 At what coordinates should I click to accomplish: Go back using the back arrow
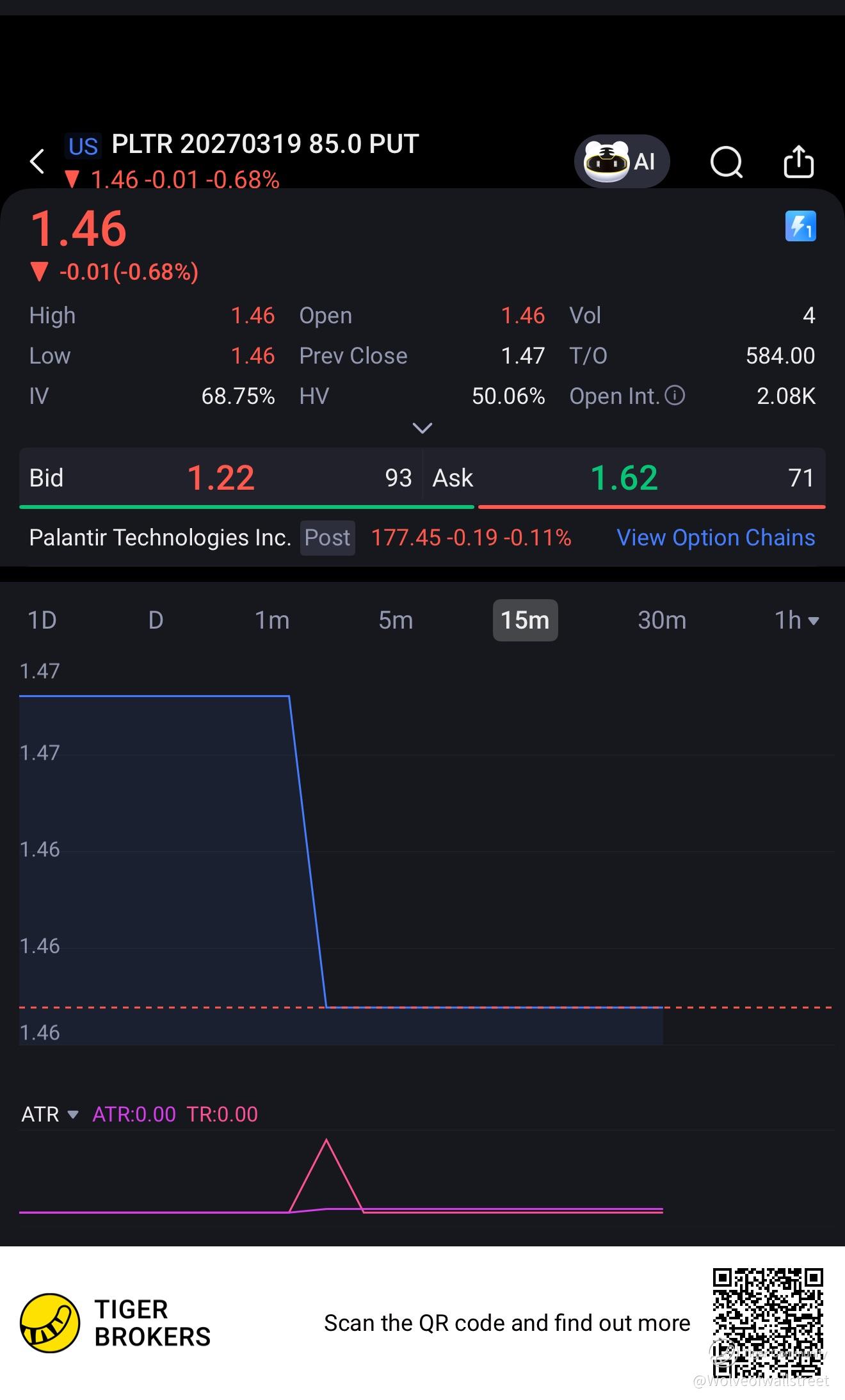(x=37, y=161)
